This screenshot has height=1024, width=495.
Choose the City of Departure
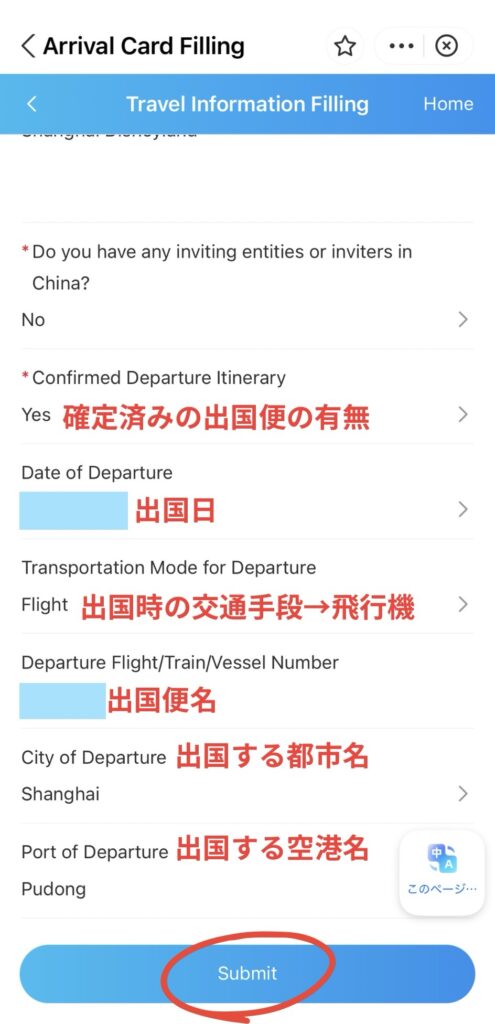tap(247, 794)
